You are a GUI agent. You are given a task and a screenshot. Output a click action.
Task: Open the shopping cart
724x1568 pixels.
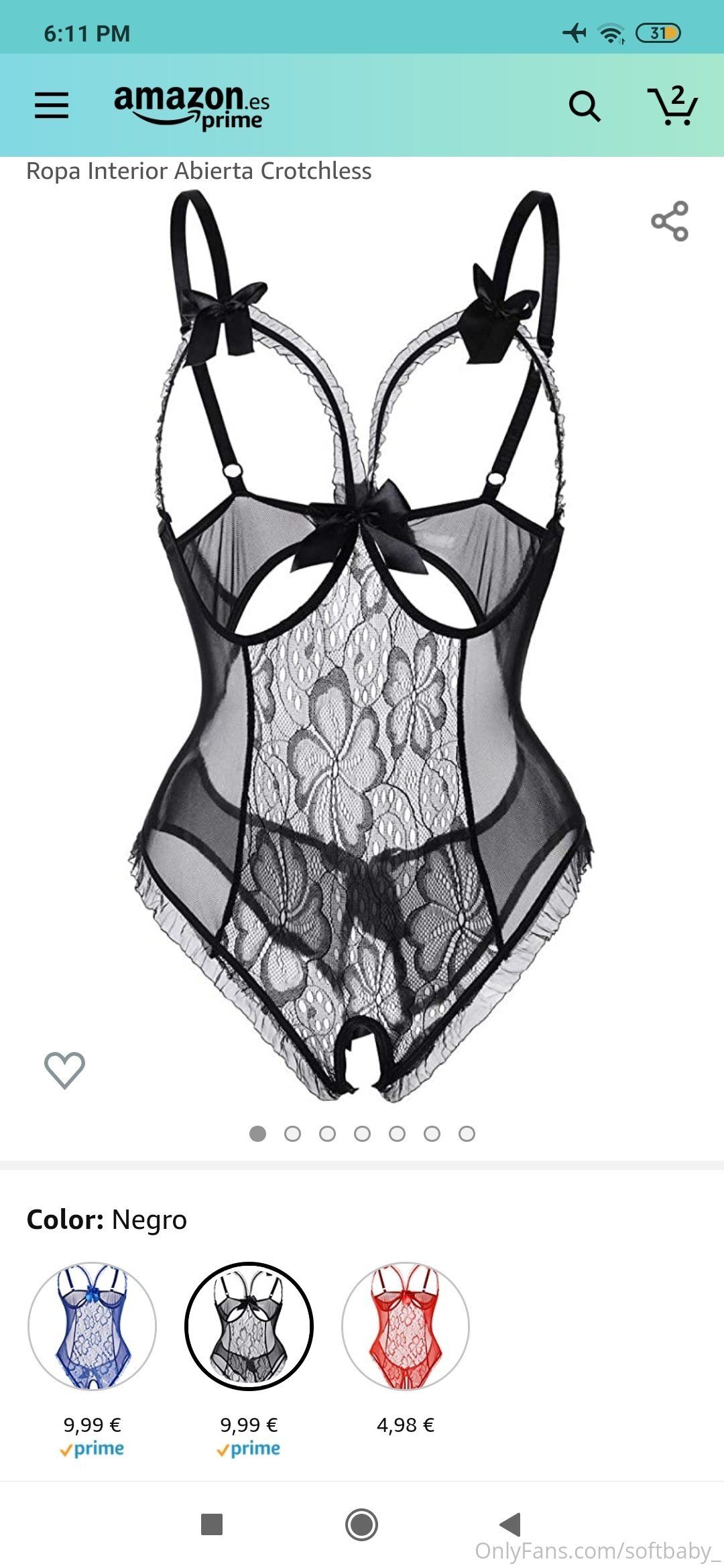672,105
